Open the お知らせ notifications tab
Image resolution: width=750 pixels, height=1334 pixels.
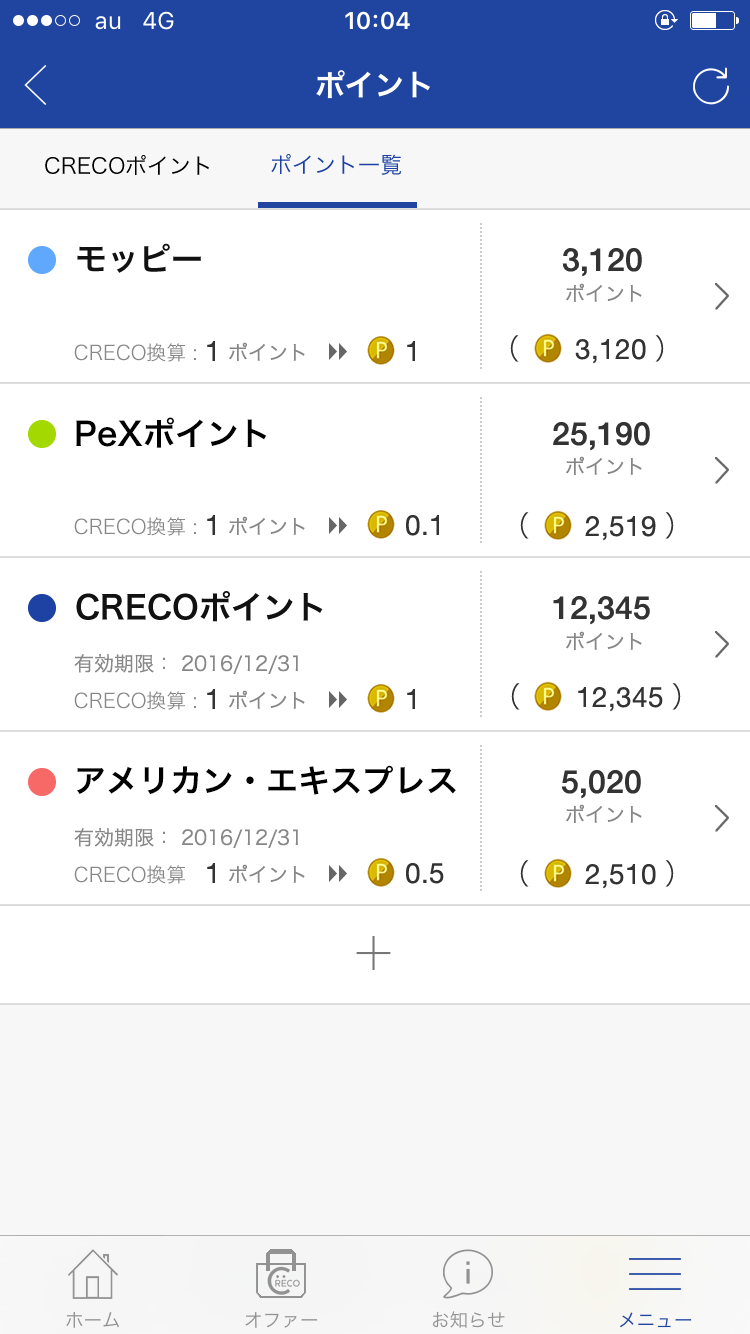[x=468, y=1288]
